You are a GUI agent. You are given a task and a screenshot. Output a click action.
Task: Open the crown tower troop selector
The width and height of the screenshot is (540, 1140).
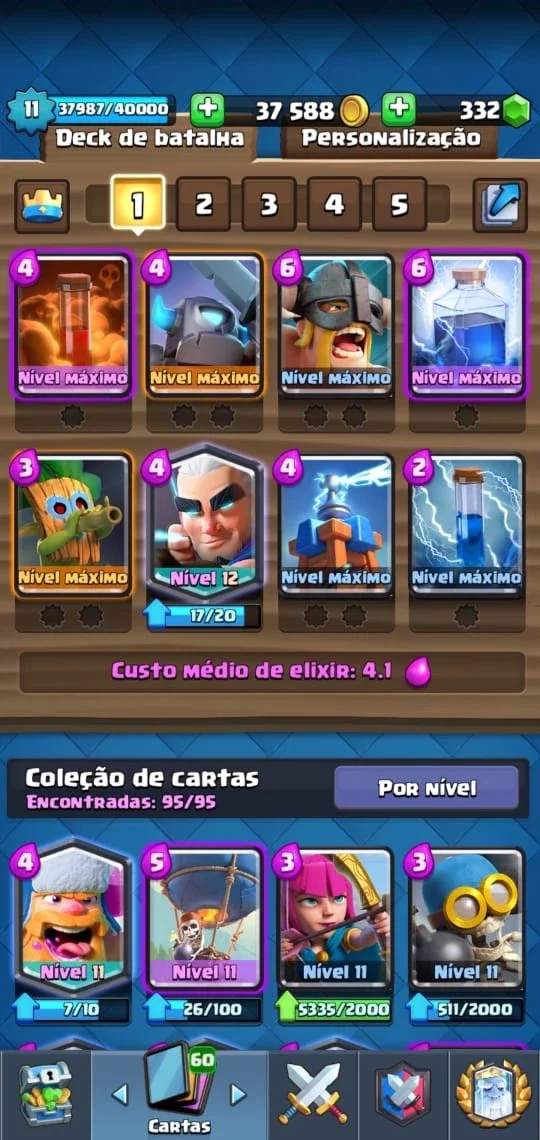pyautogui.click(x=42, y=206)
